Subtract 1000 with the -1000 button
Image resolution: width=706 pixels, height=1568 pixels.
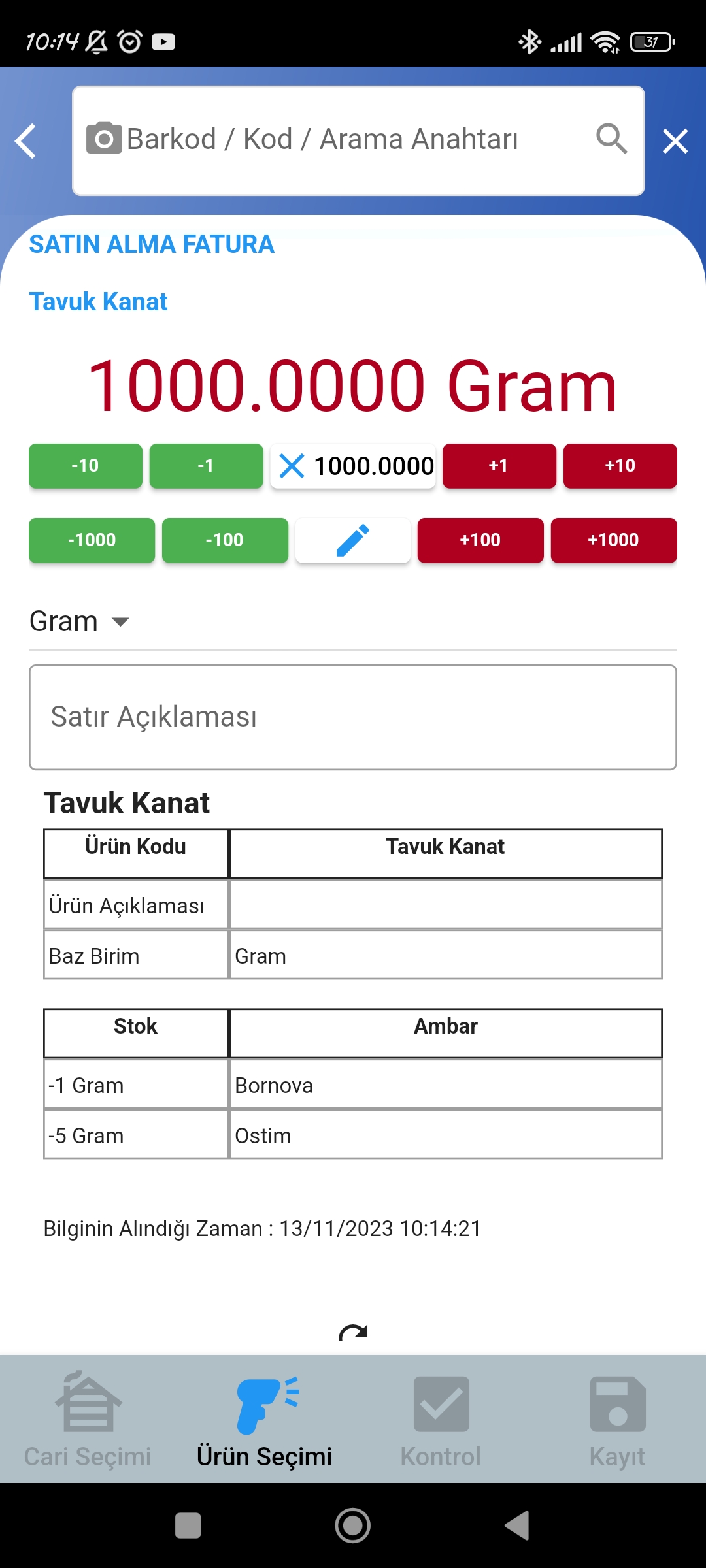92,540
